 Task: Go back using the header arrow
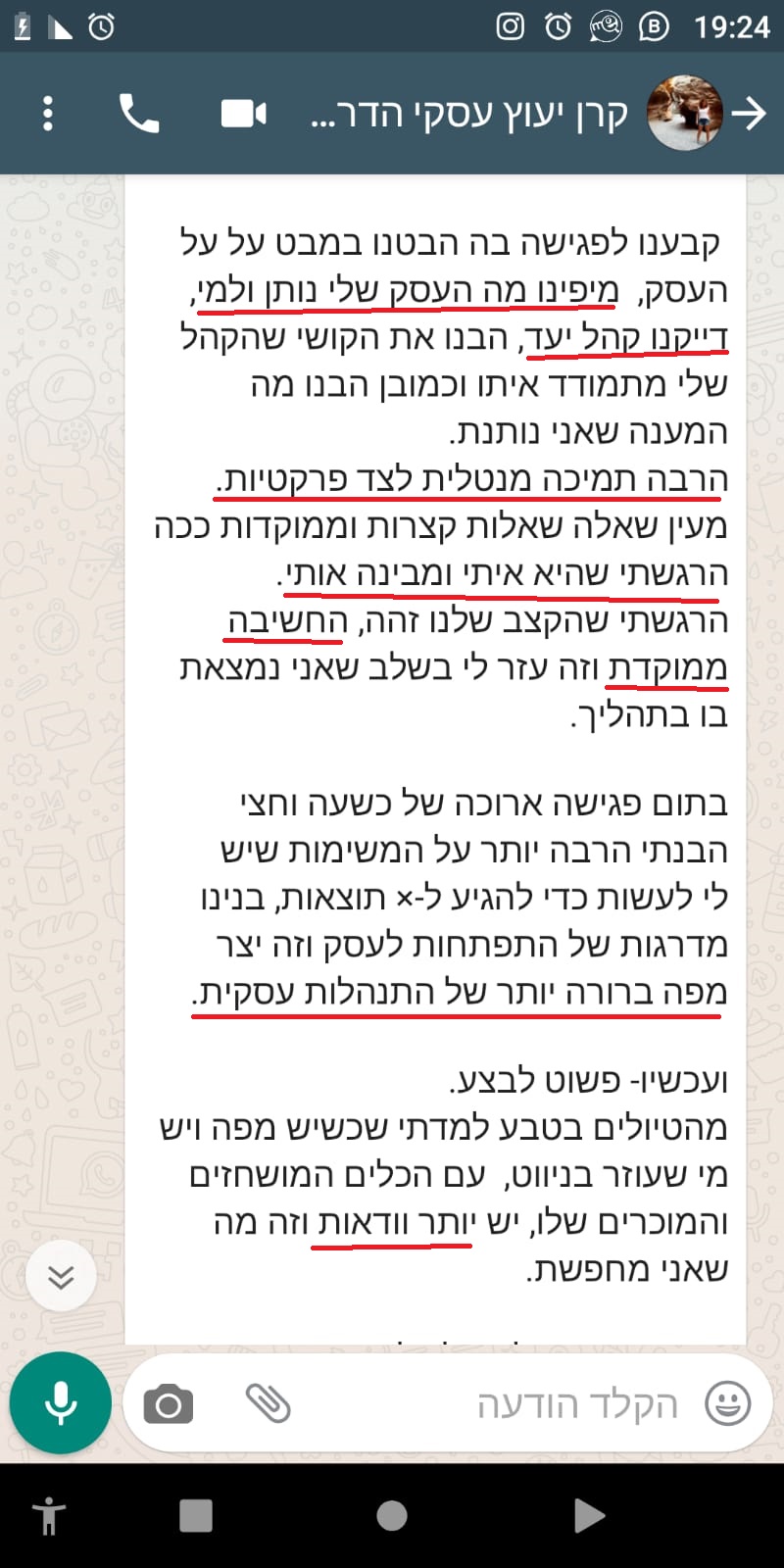[x=749, y=114]
